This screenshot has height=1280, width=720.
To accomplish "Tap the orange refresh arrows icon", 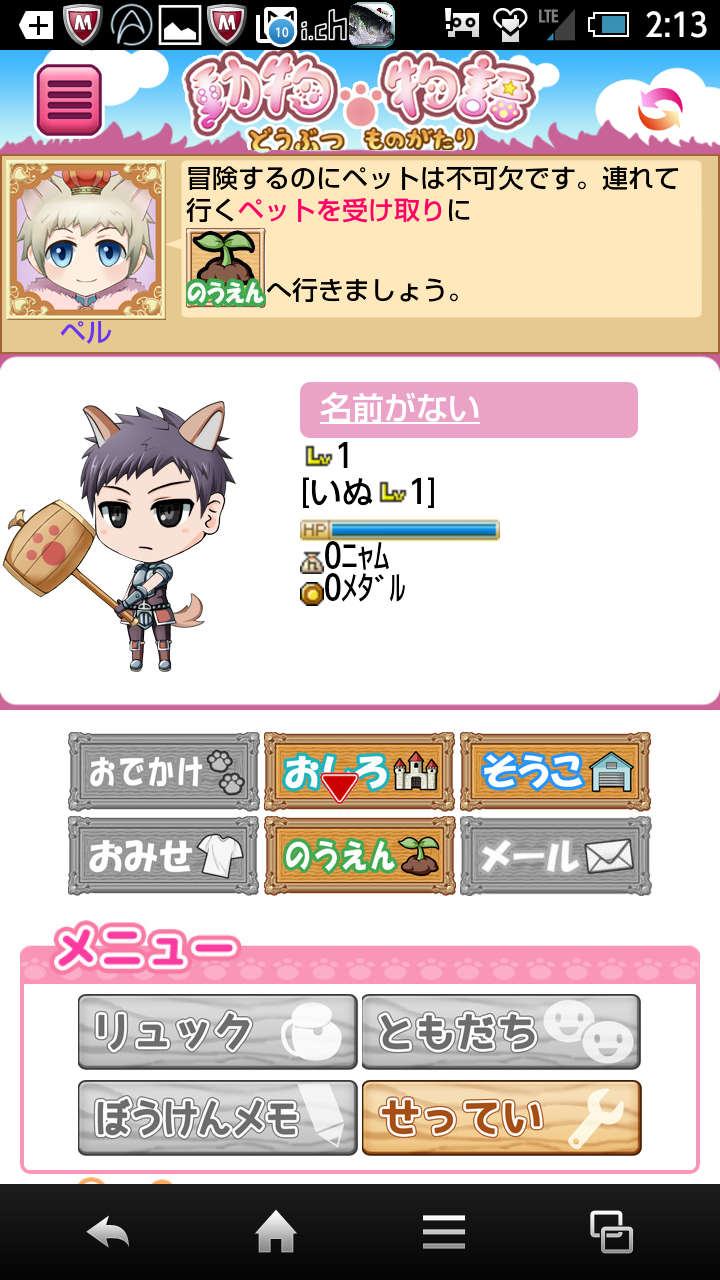I will click(659, 109).
